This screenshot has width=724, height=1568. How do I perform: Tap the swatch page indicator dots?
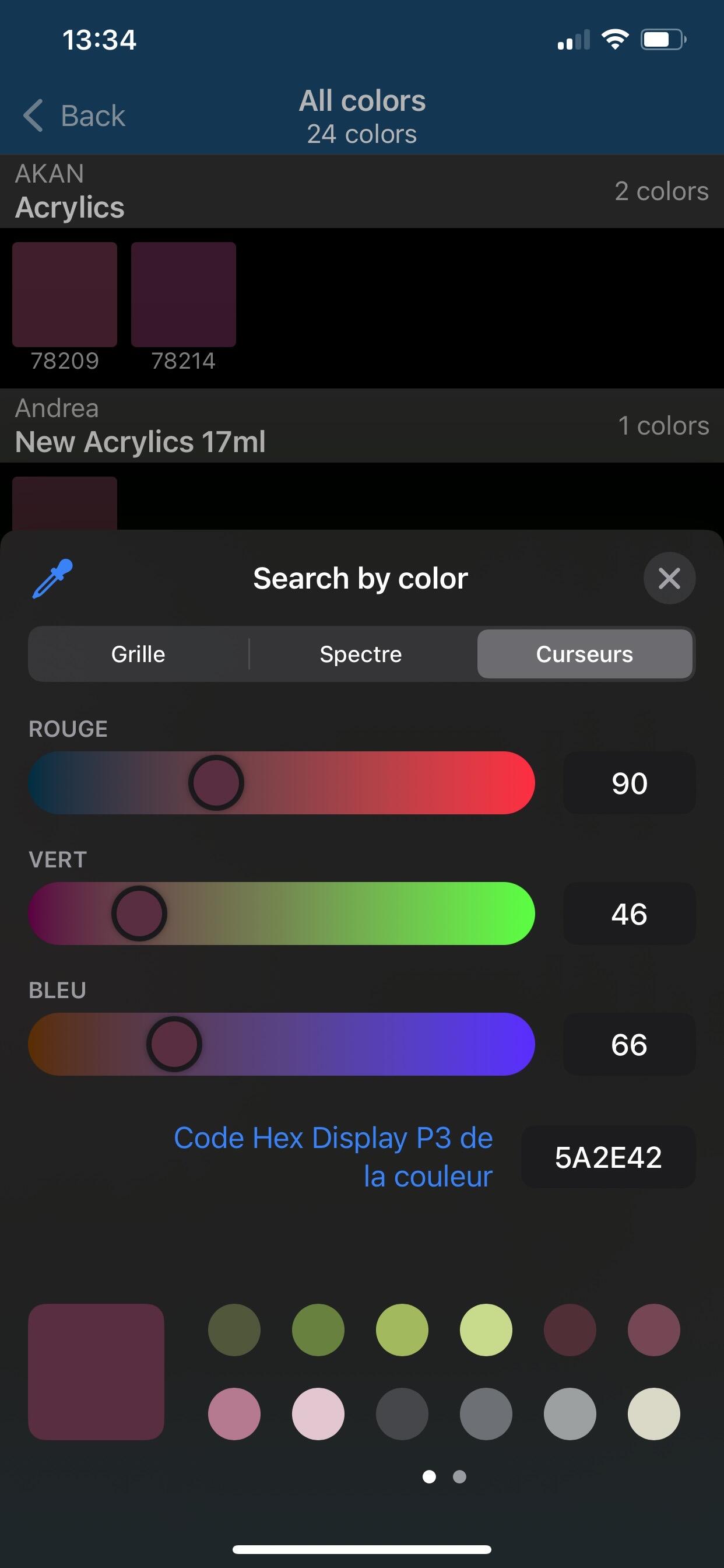point(444,1476)
